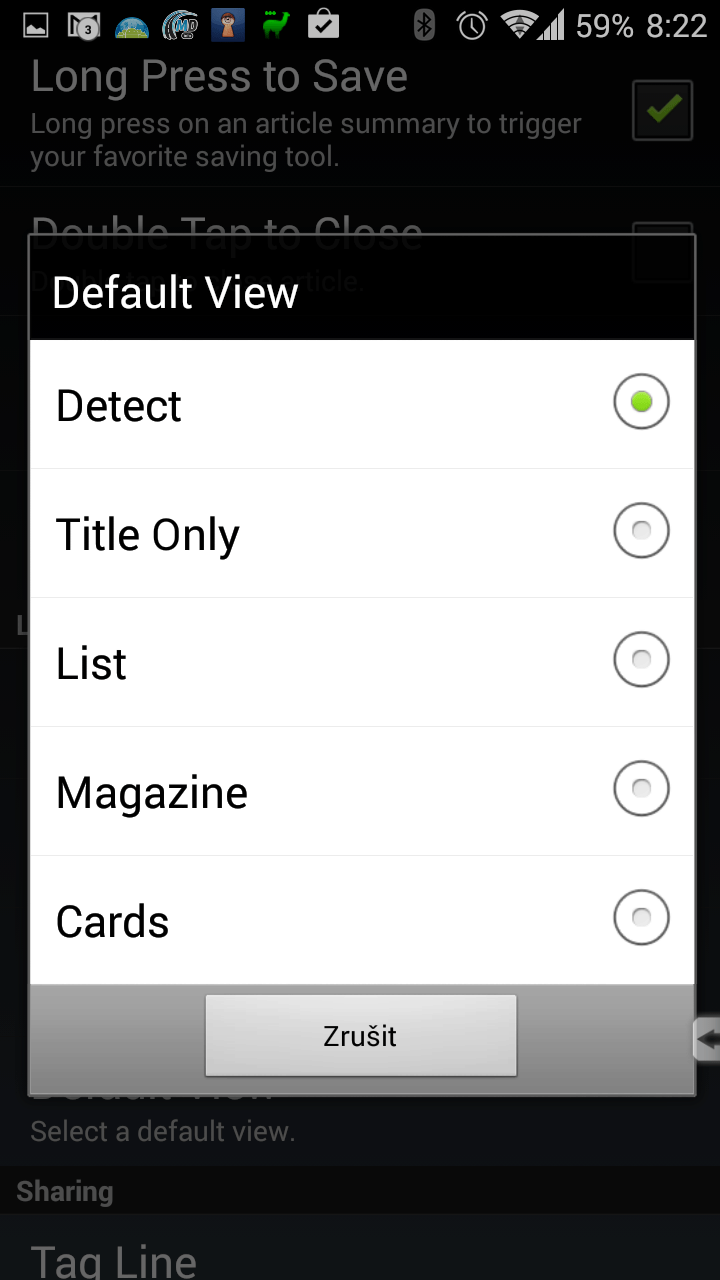Select the Detect view option
This screenshot has height=1280, width=720.
click(360, 404)
